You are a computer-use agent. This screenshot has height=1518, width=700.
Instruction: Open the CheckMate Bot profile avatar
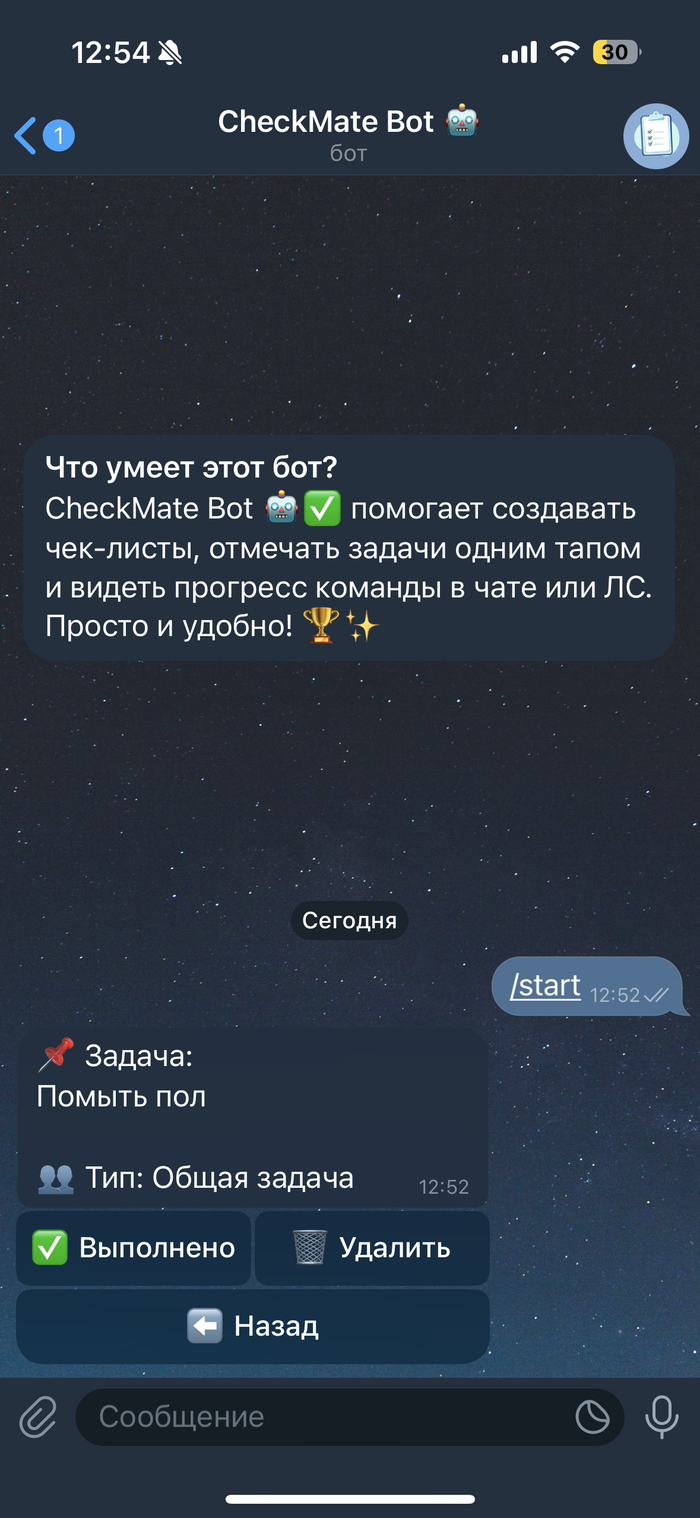point(655,135)
